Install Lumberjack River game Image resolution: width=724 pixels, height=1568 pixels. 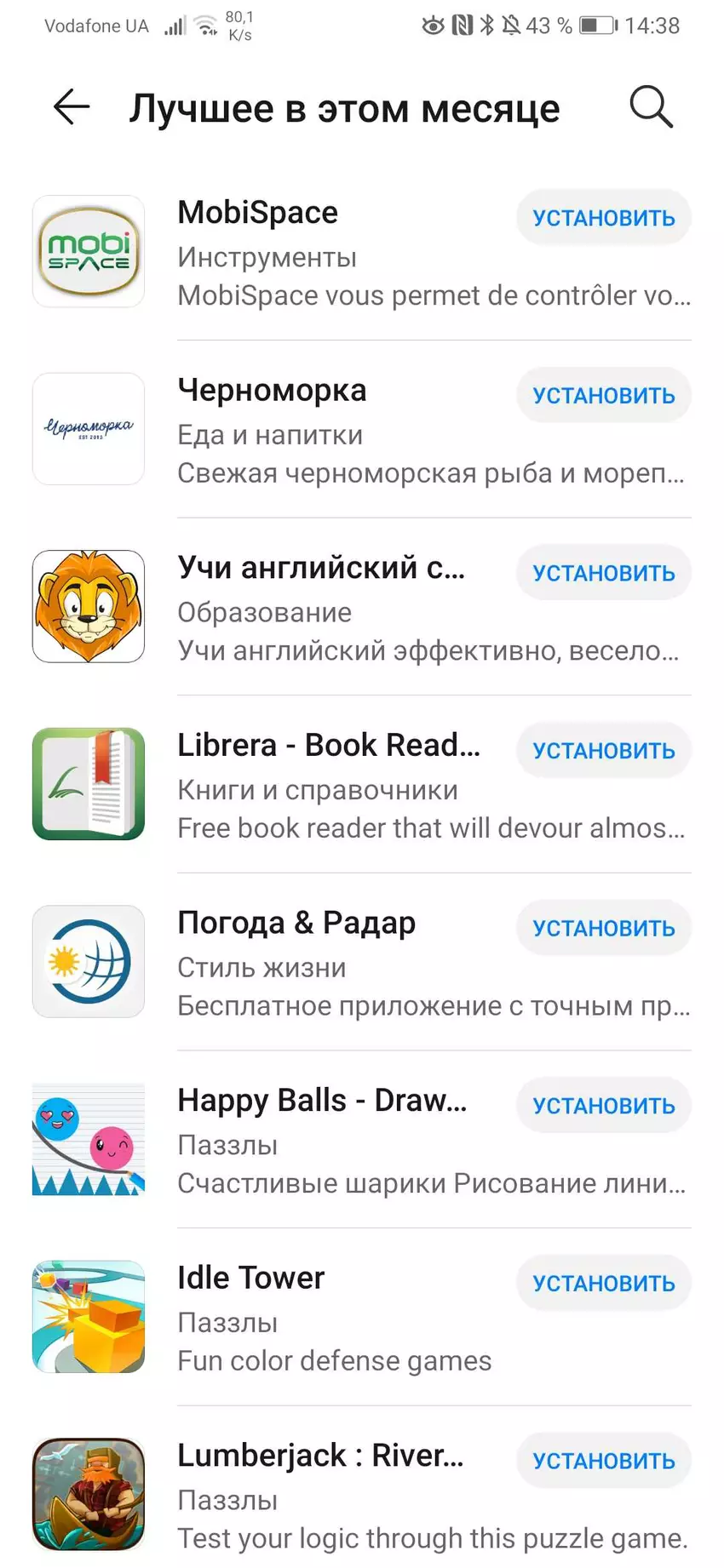point(603,1461)
